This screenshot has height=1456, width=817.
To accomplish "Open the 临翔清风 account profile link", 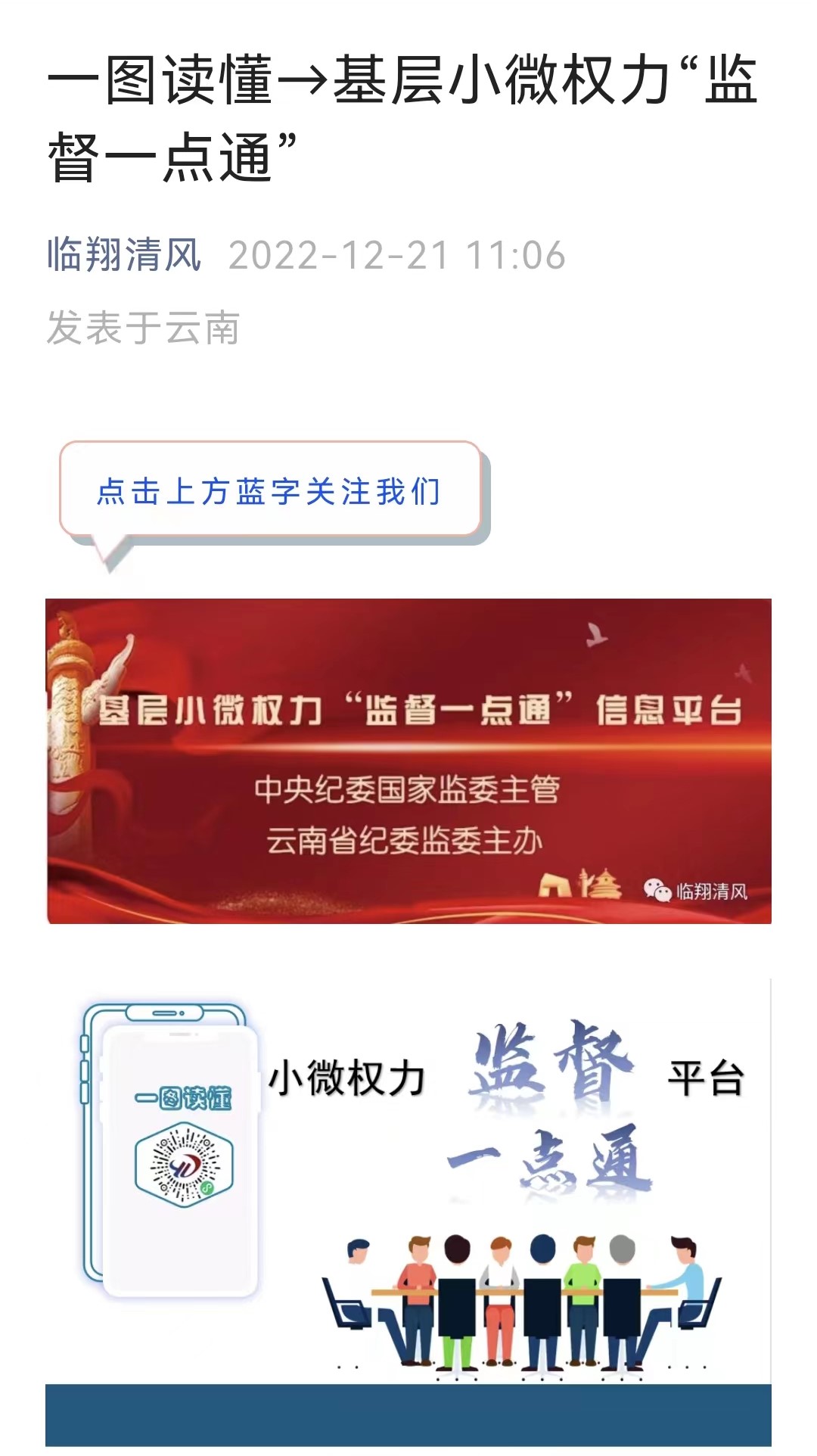I will click(x=124, y=255).
